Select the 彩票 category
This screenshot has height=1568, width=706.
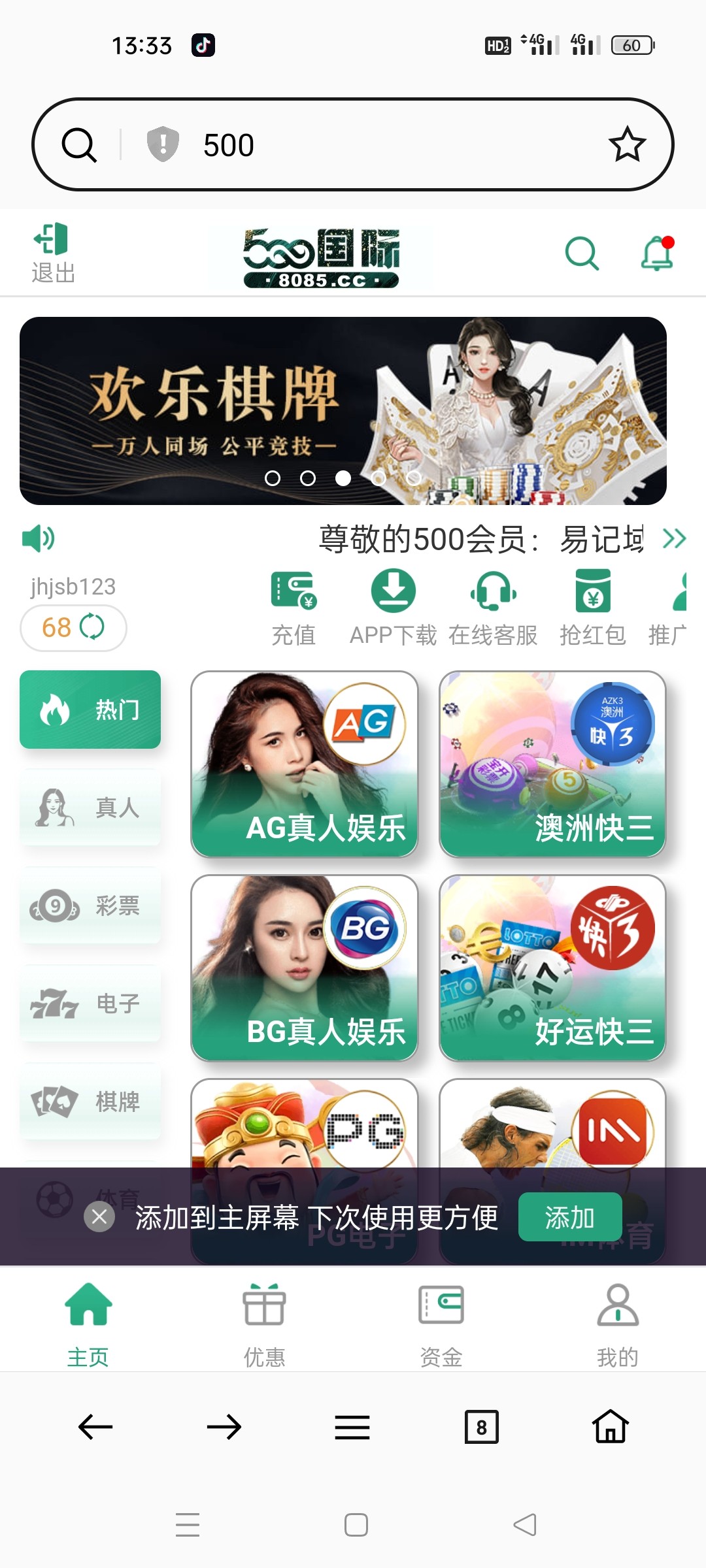(x=90, y=906)
